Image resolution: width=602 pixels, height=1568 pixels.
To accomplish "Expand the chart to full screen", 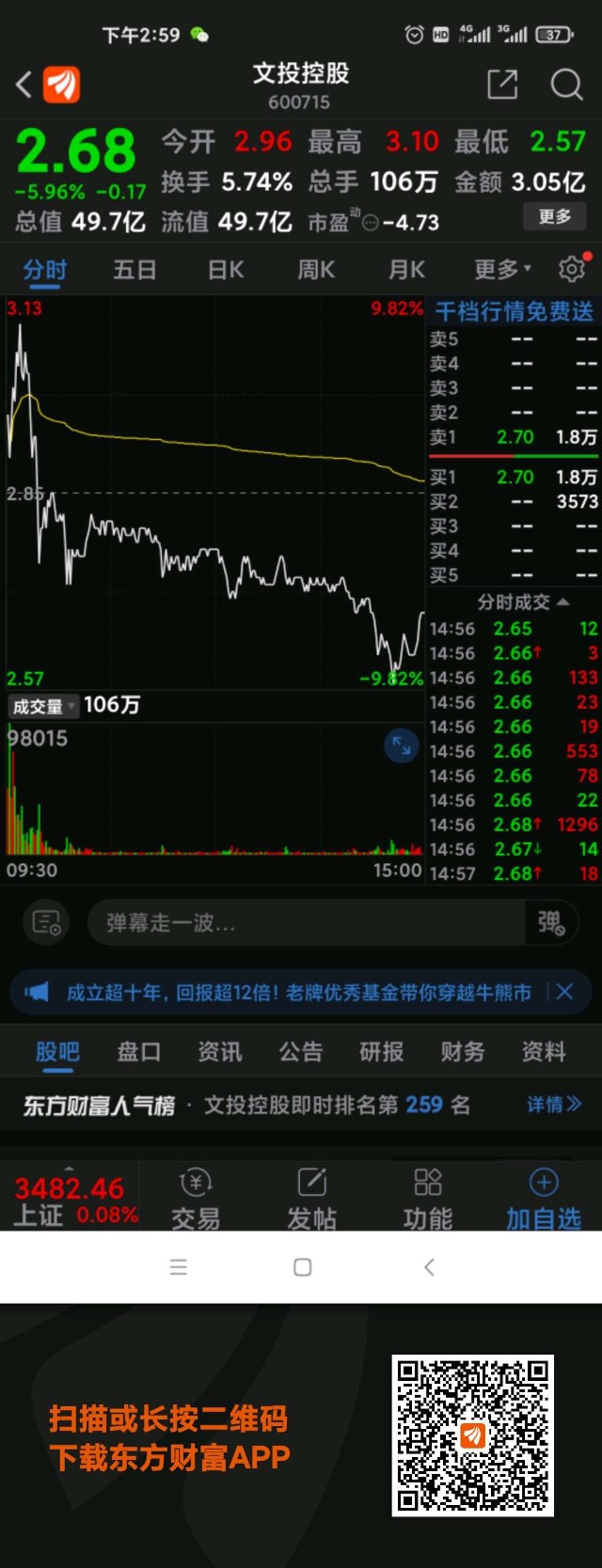I will click(x=402, y=745).
